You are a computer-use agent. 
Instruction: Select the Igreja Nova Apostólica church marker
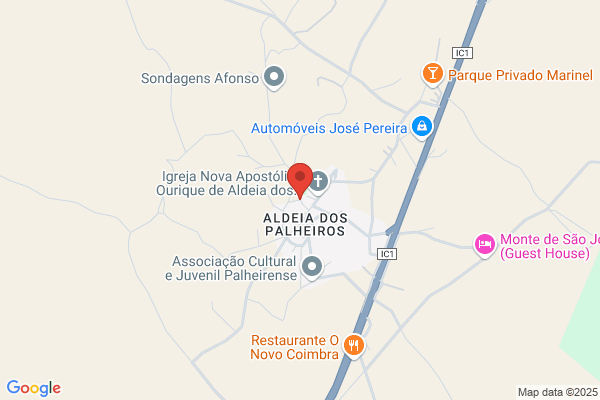(x=319, y=181)
